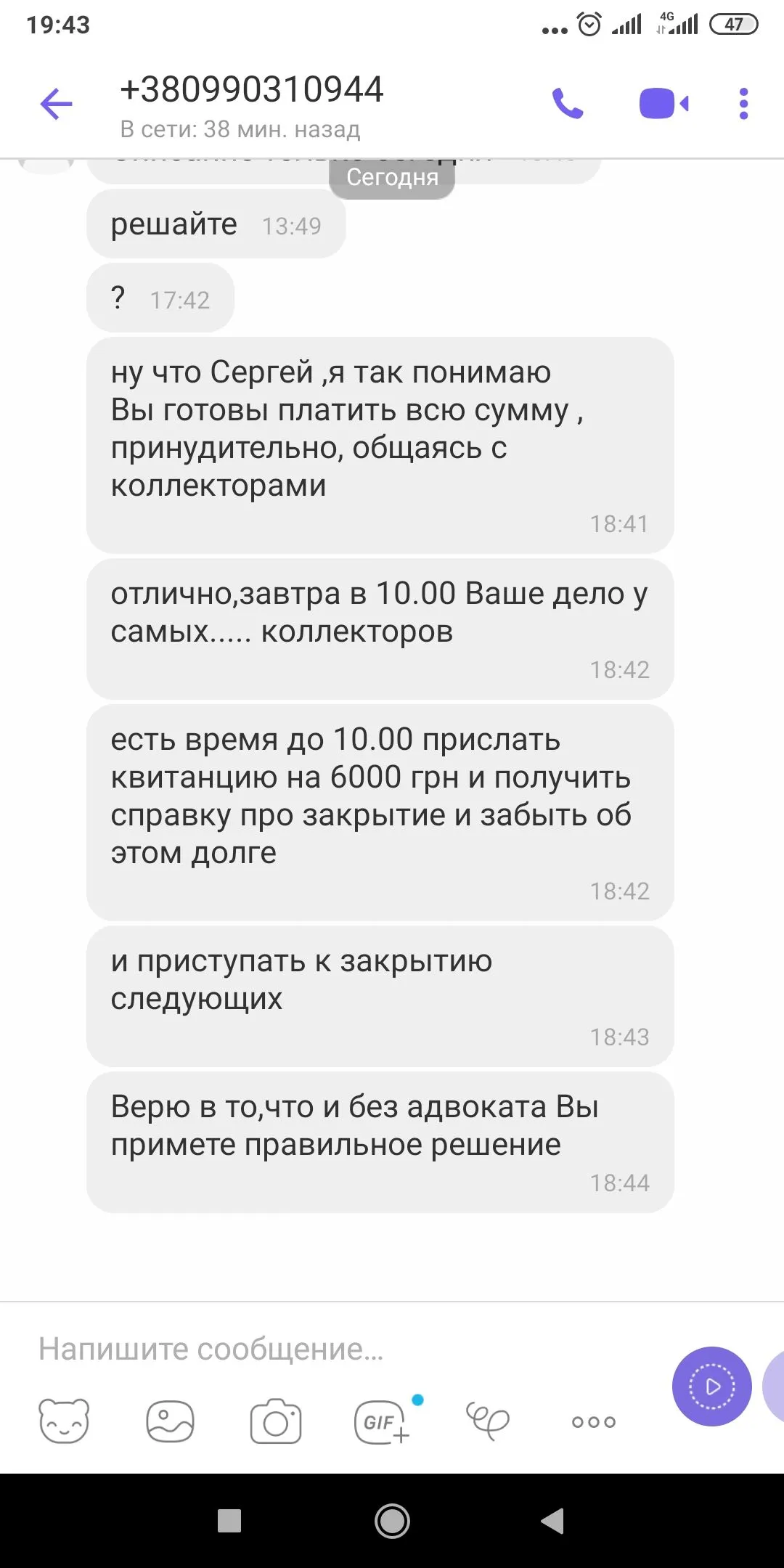
Task: Show more attachment options
Action: click(x=593, y=1421)
